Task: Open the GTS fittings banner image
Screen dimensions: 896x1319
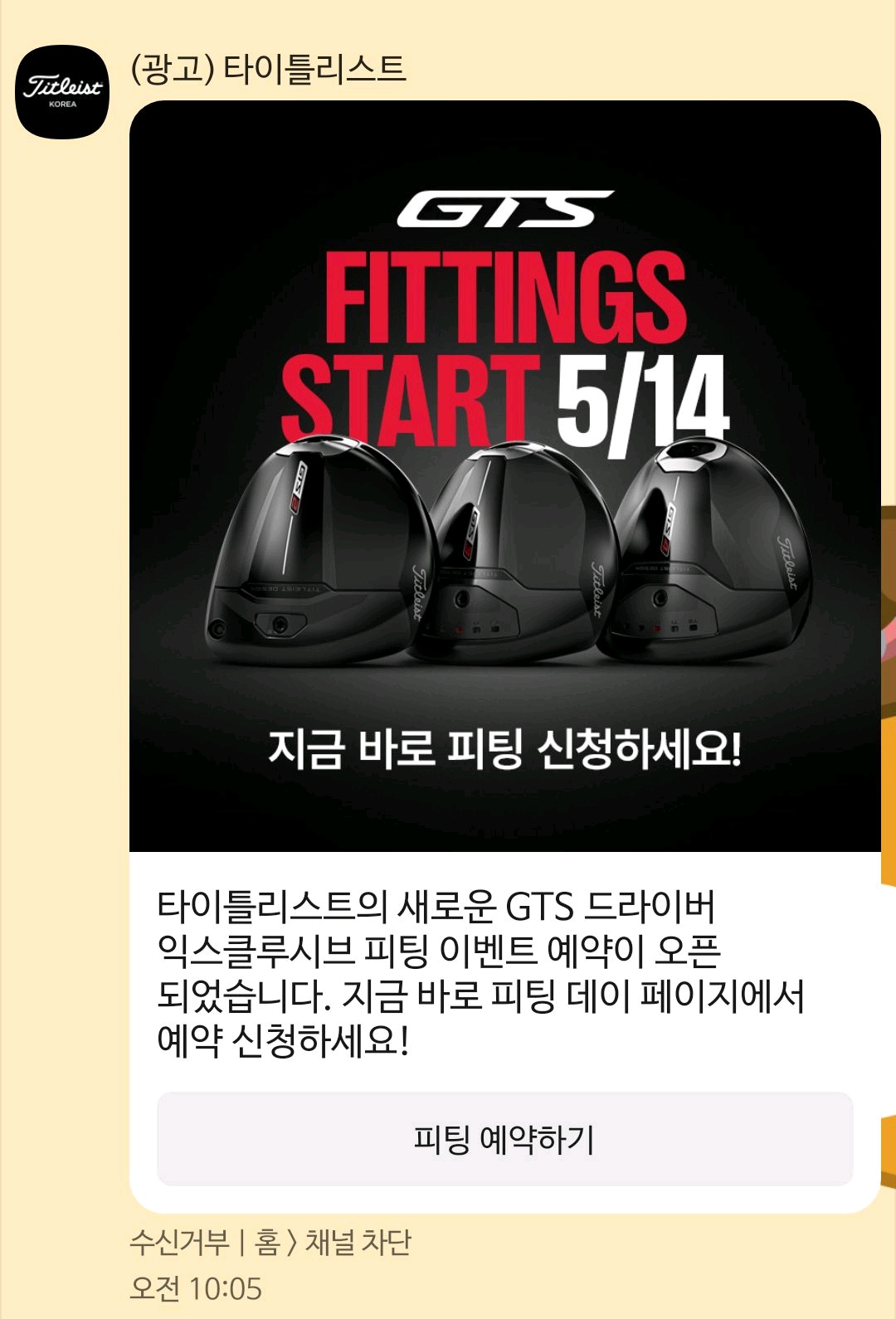Action: point(504,476)
